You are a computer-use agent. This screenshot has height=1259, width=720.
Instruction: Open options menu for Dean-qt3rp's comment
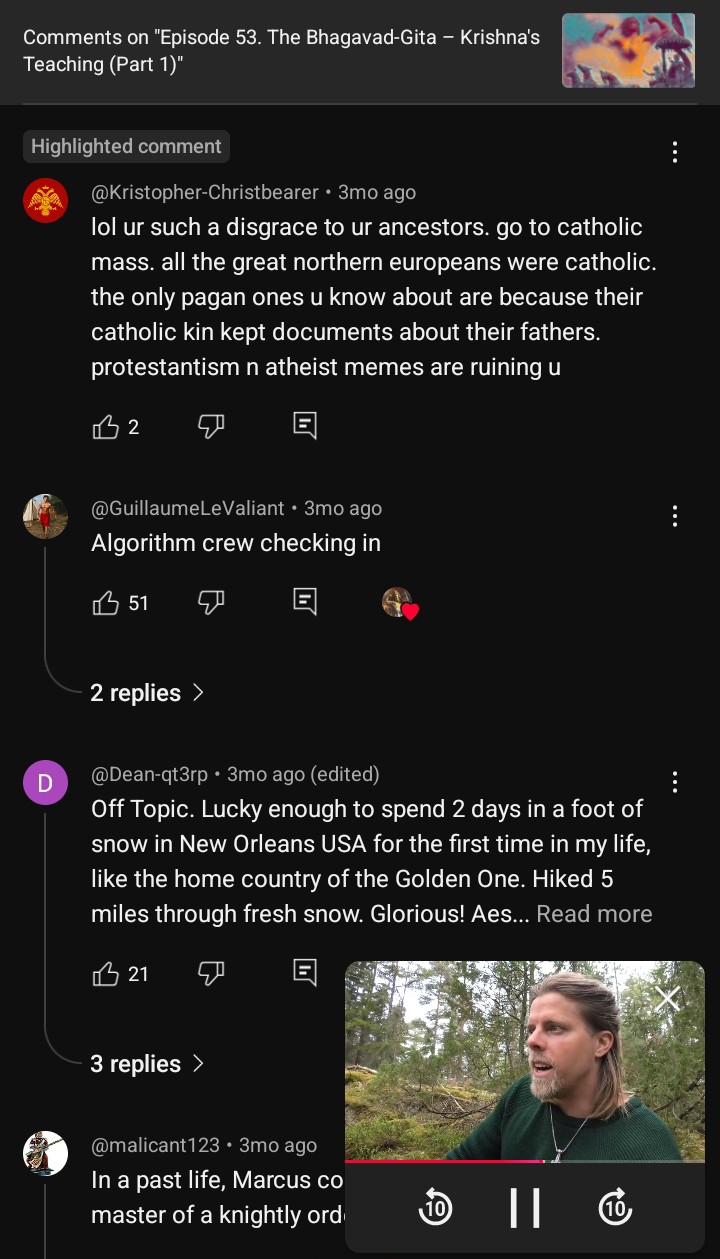click(x=675, y=782)
